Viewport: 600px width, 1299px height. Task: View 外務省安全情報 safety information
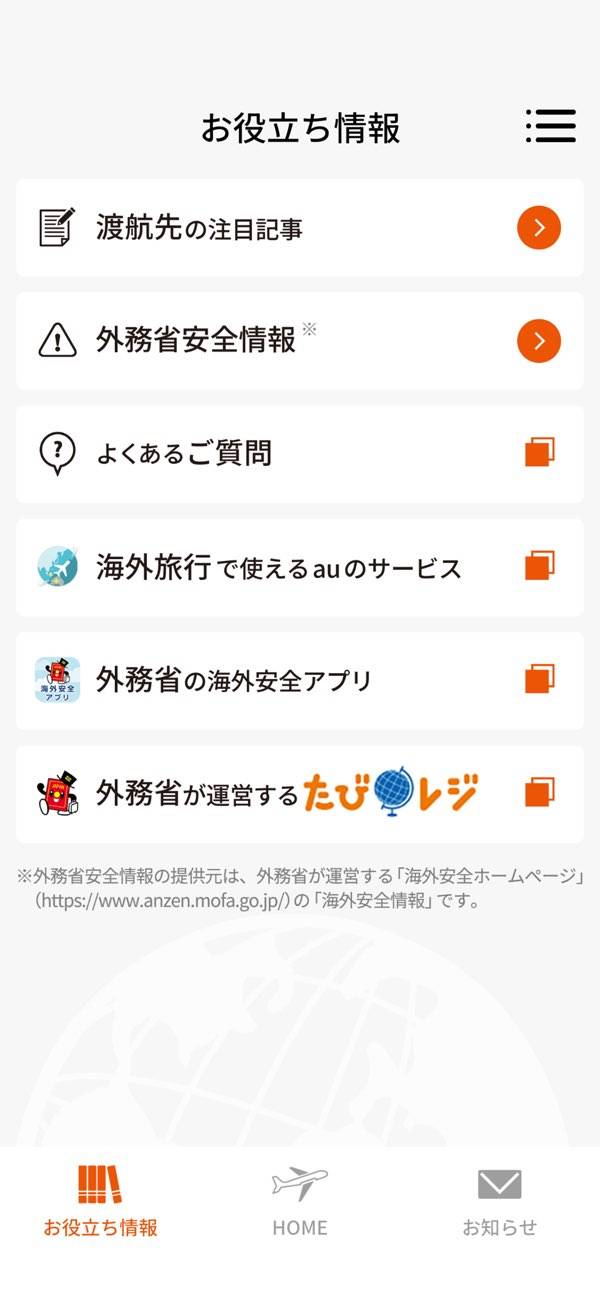tap(299, 341)
